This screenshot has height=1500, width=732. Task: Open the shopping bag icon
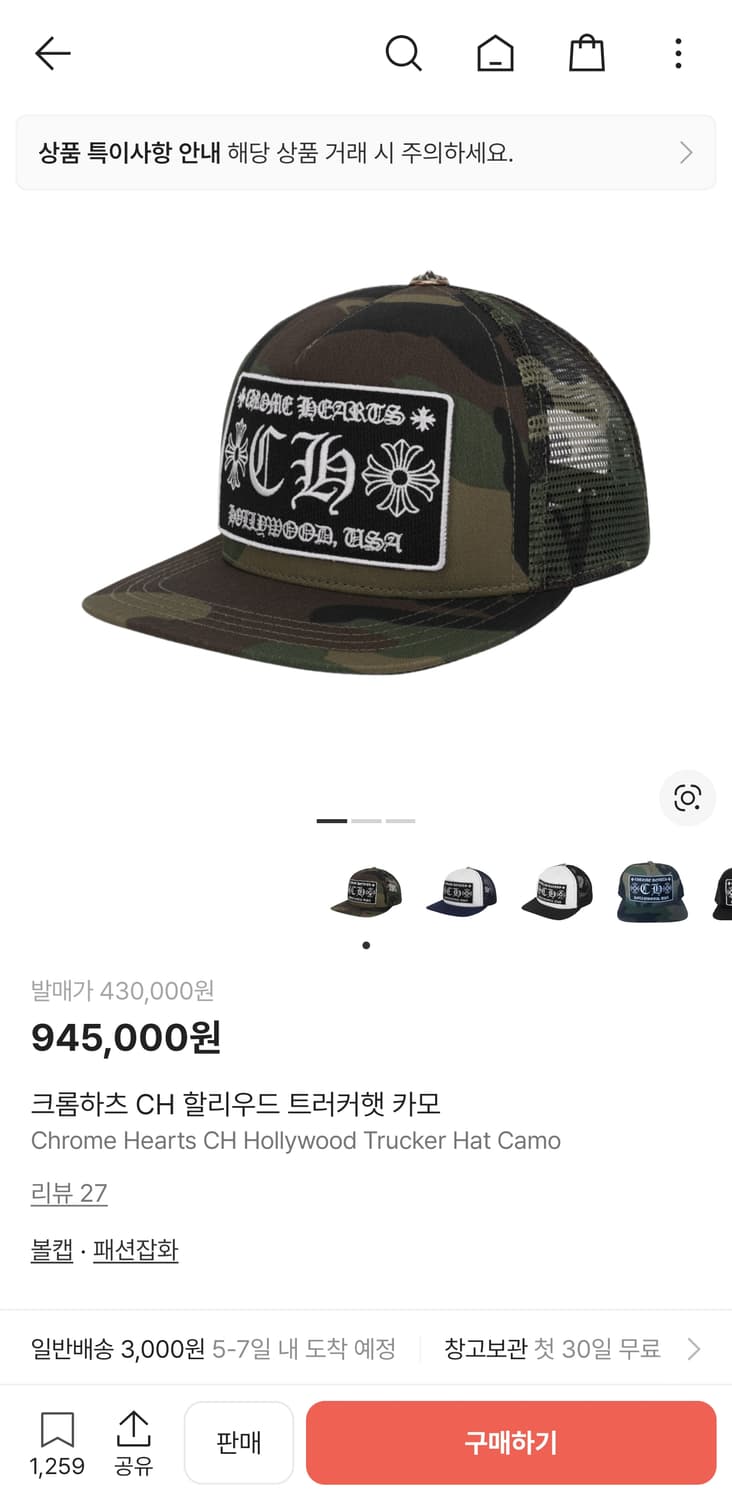[x=586, y=53]
